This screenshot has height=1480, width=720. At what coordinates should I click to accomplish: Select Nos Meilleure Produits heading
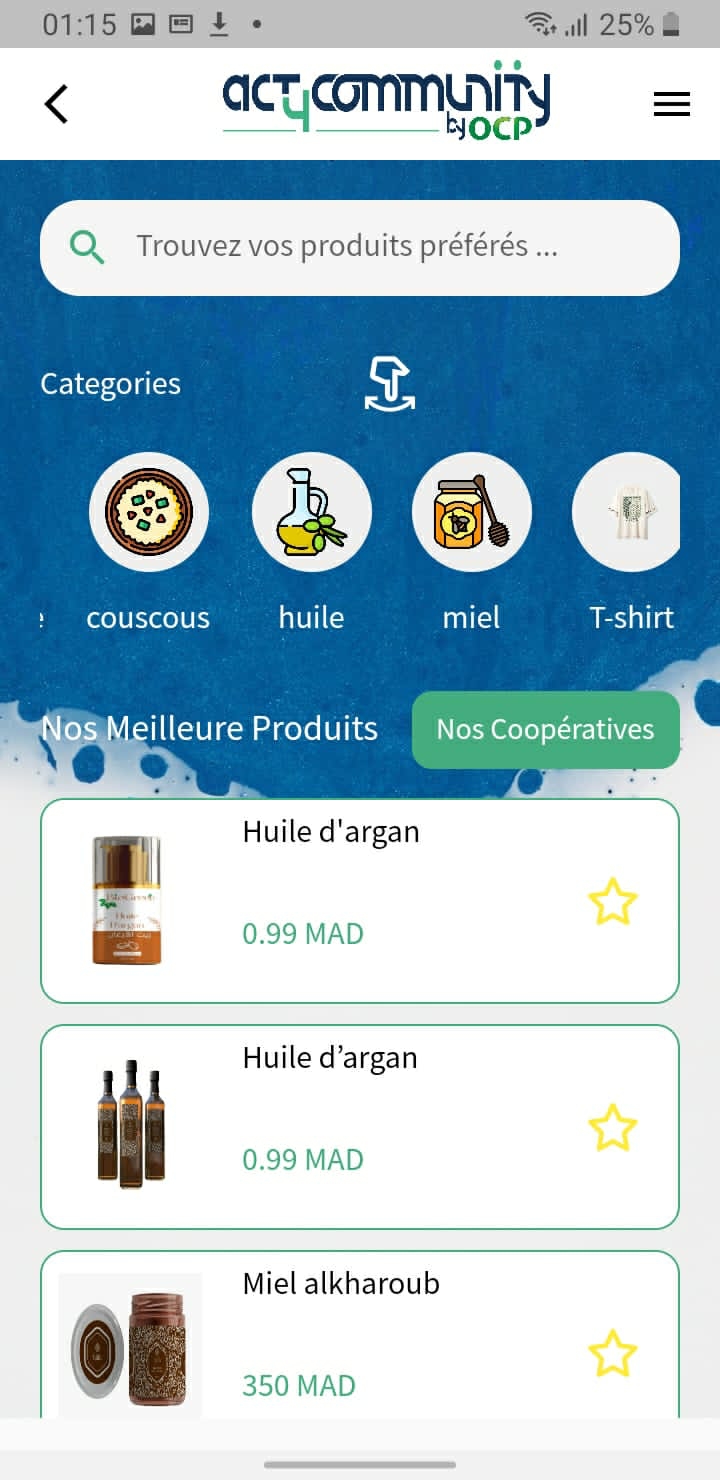[207, 729]
